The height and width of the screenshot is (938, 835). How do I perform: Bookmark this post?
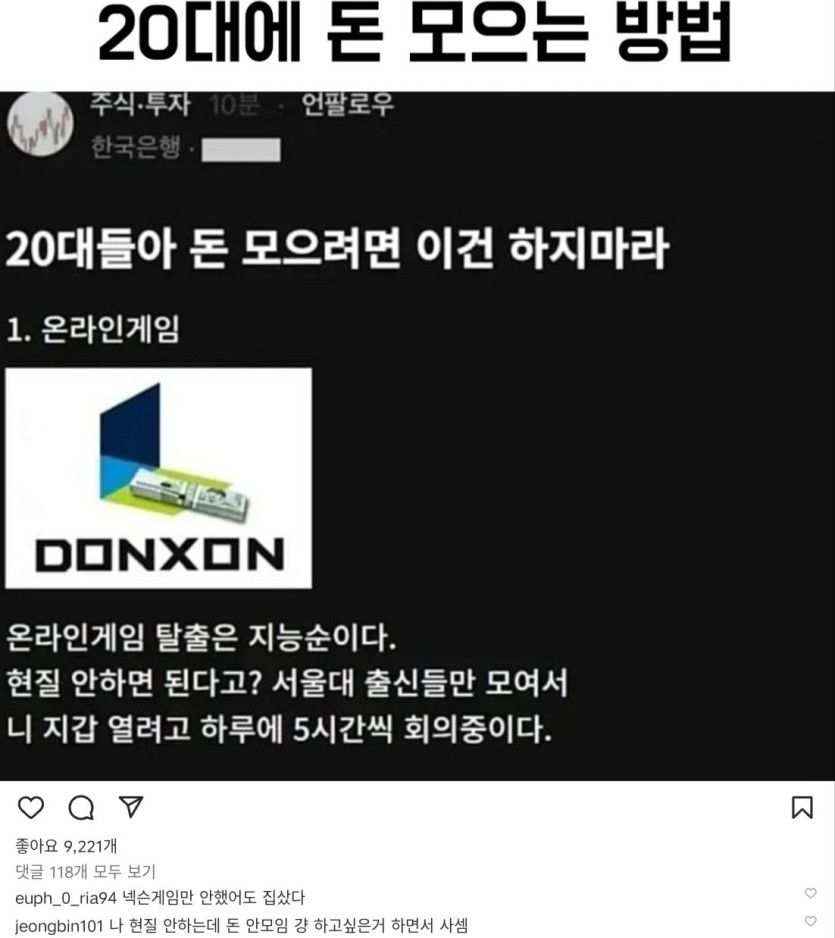click(802, 808)
